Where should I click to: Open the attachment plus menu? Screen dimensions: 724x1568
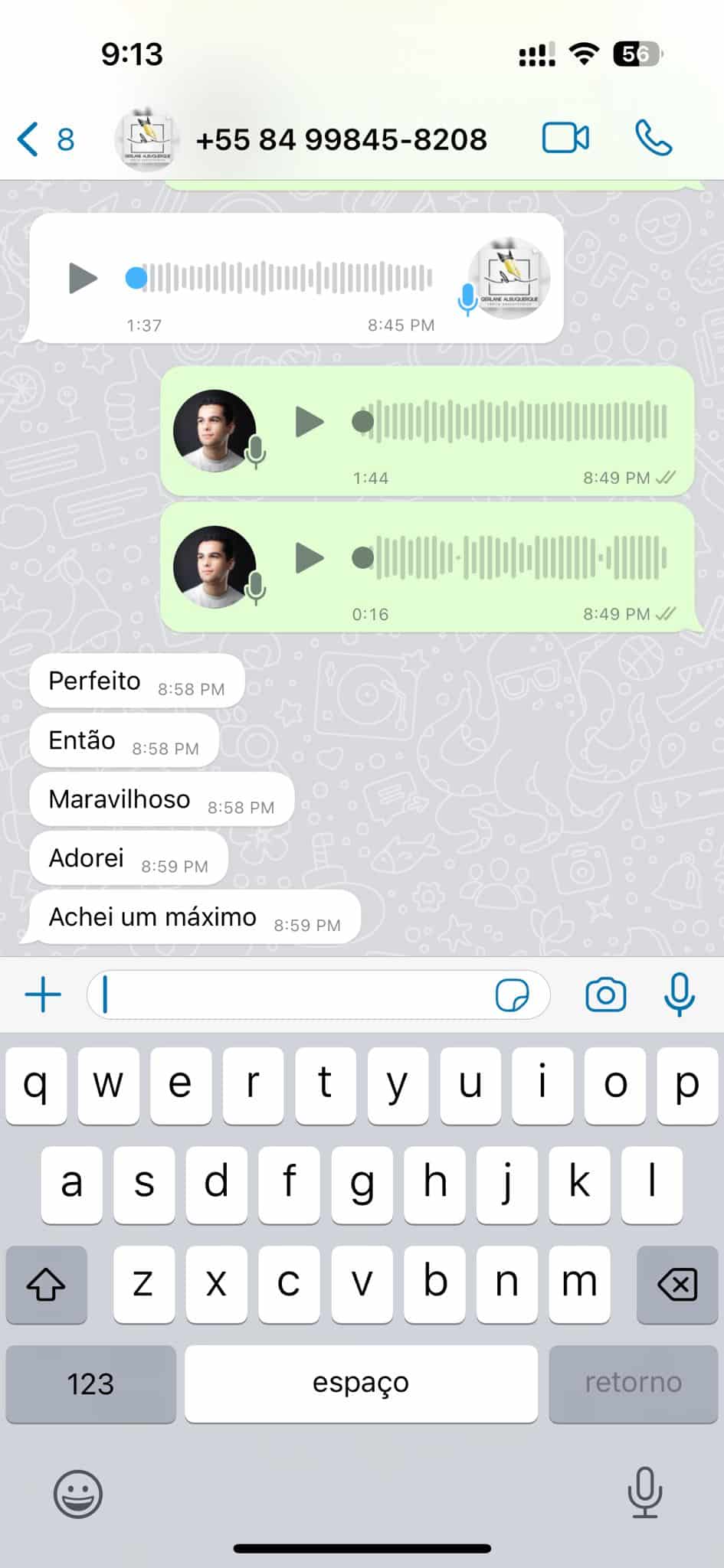(x=43, y=995)
